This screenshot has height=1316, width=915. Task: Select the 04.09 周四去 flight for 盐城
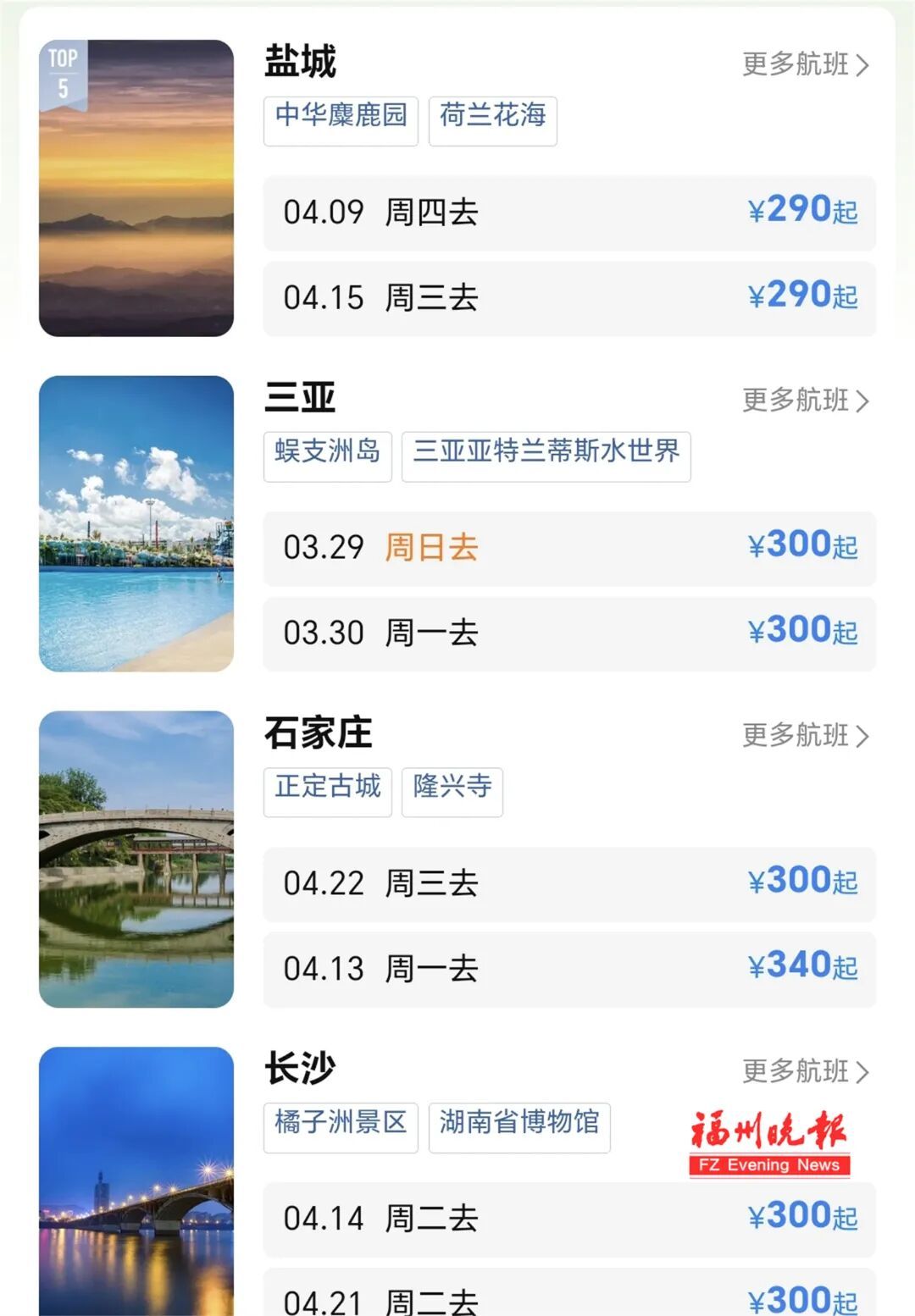(569, 213)
